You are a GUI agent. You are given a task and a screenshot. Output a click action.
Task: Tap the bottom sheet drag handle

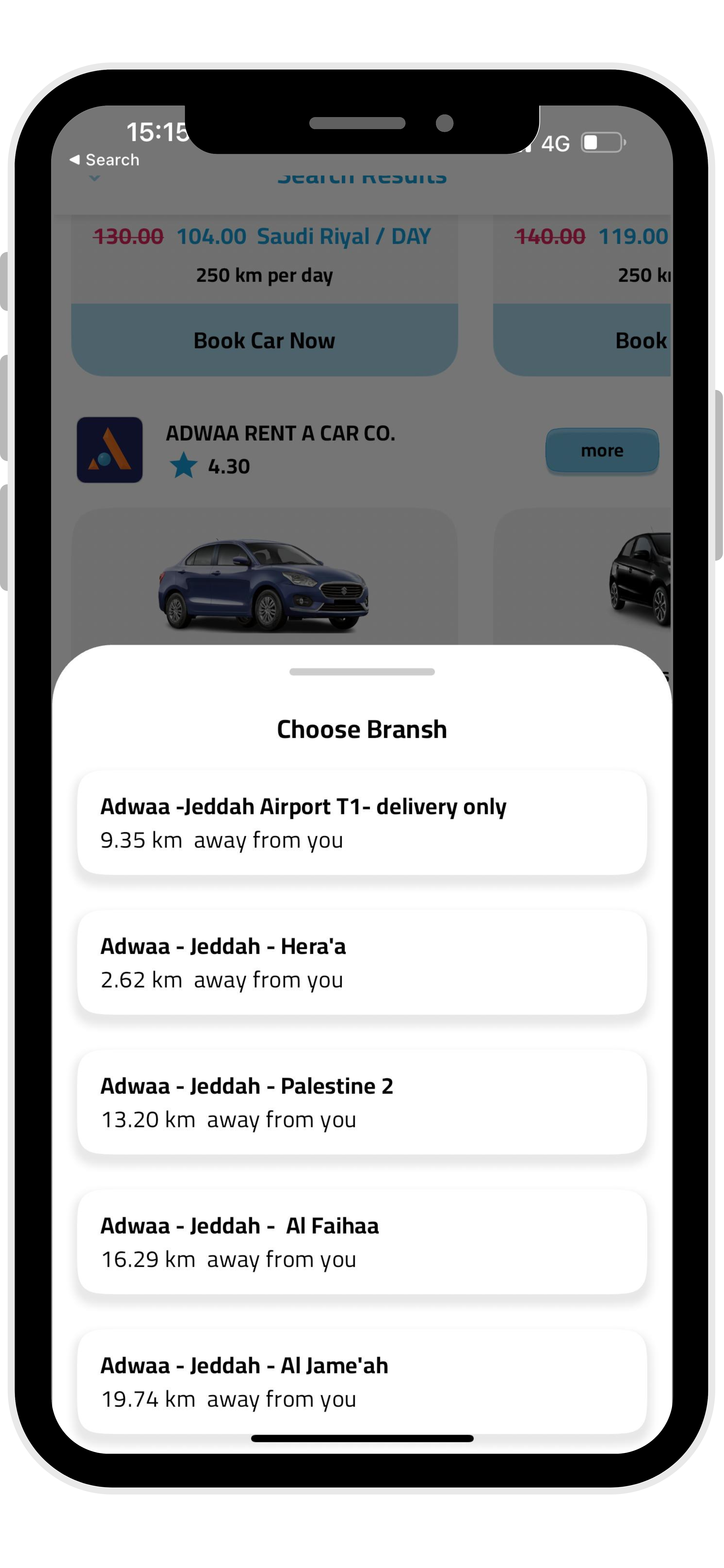click(x=362, y=672)
